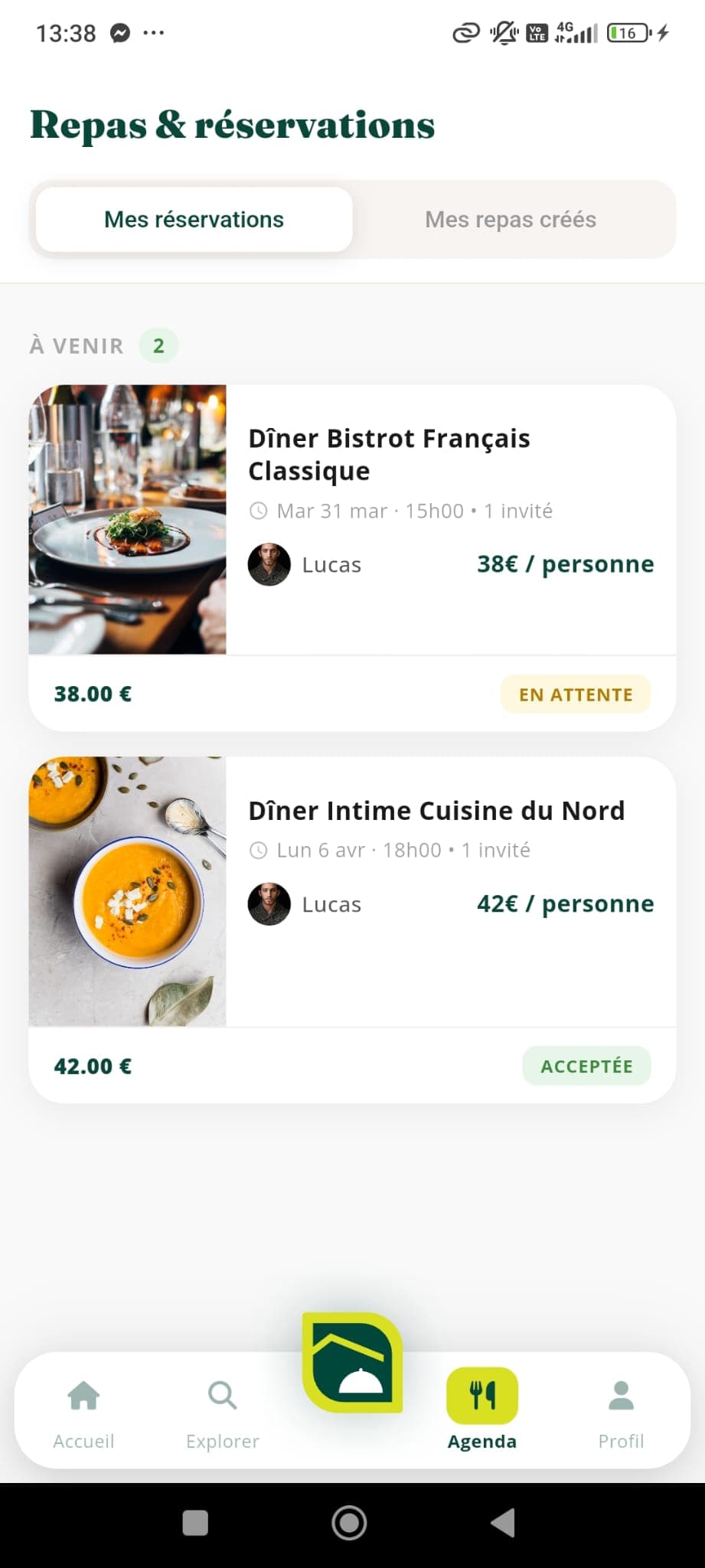Tap Lucas's avatar on the Nord dinner
705x1568 pixels.
pyautogui.click(x=269, y=904)
